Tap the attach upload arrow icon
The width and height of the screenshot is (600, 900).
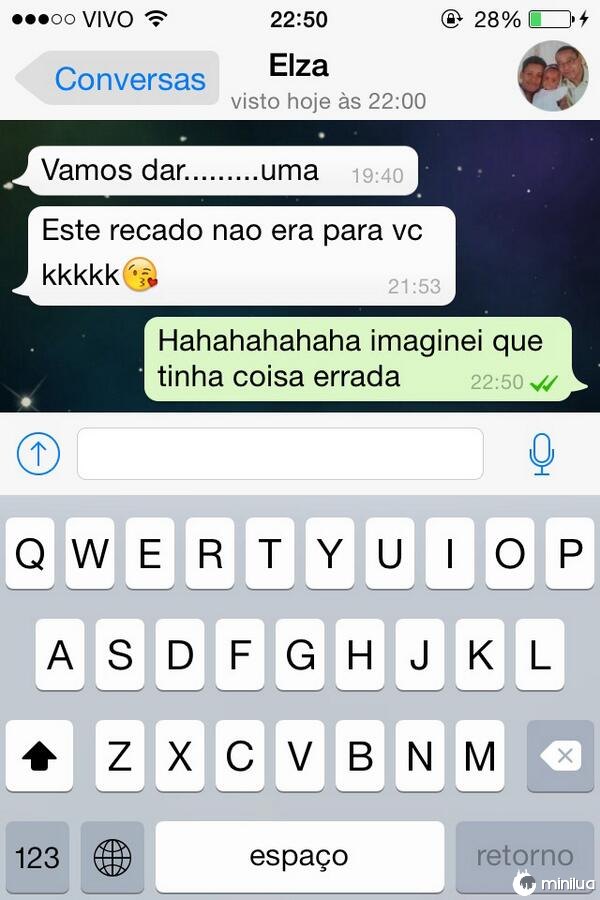point(39,454)
